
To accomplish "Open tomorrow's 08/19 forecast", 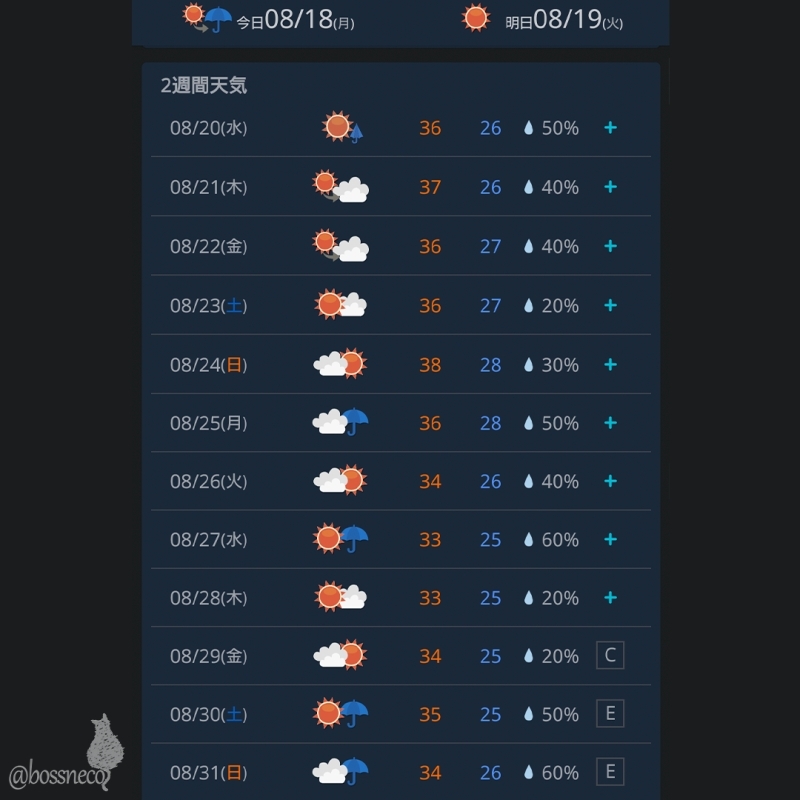I will point(545,19).
